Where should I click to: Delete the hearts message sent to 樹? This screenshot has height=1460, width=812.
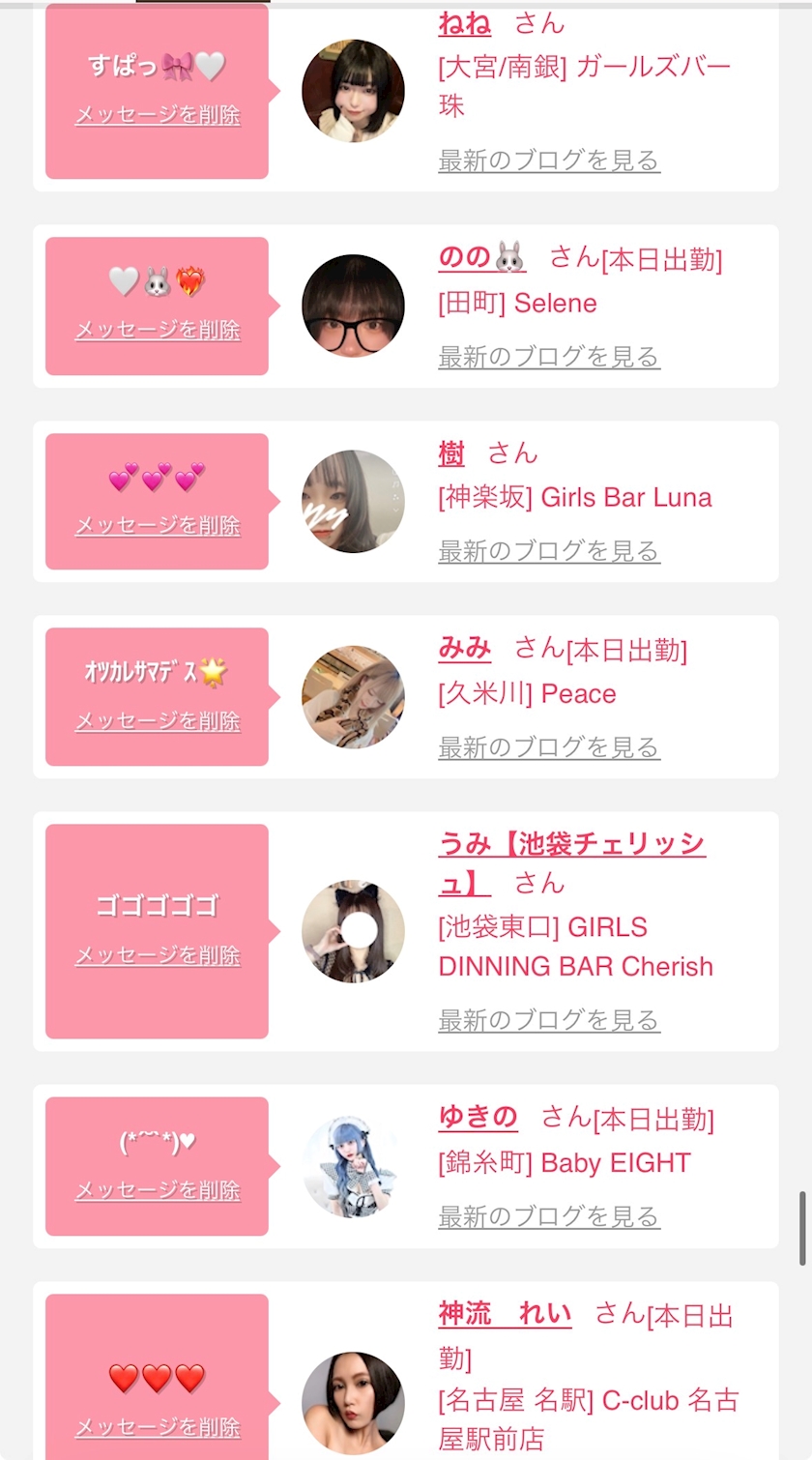point(158,526)
